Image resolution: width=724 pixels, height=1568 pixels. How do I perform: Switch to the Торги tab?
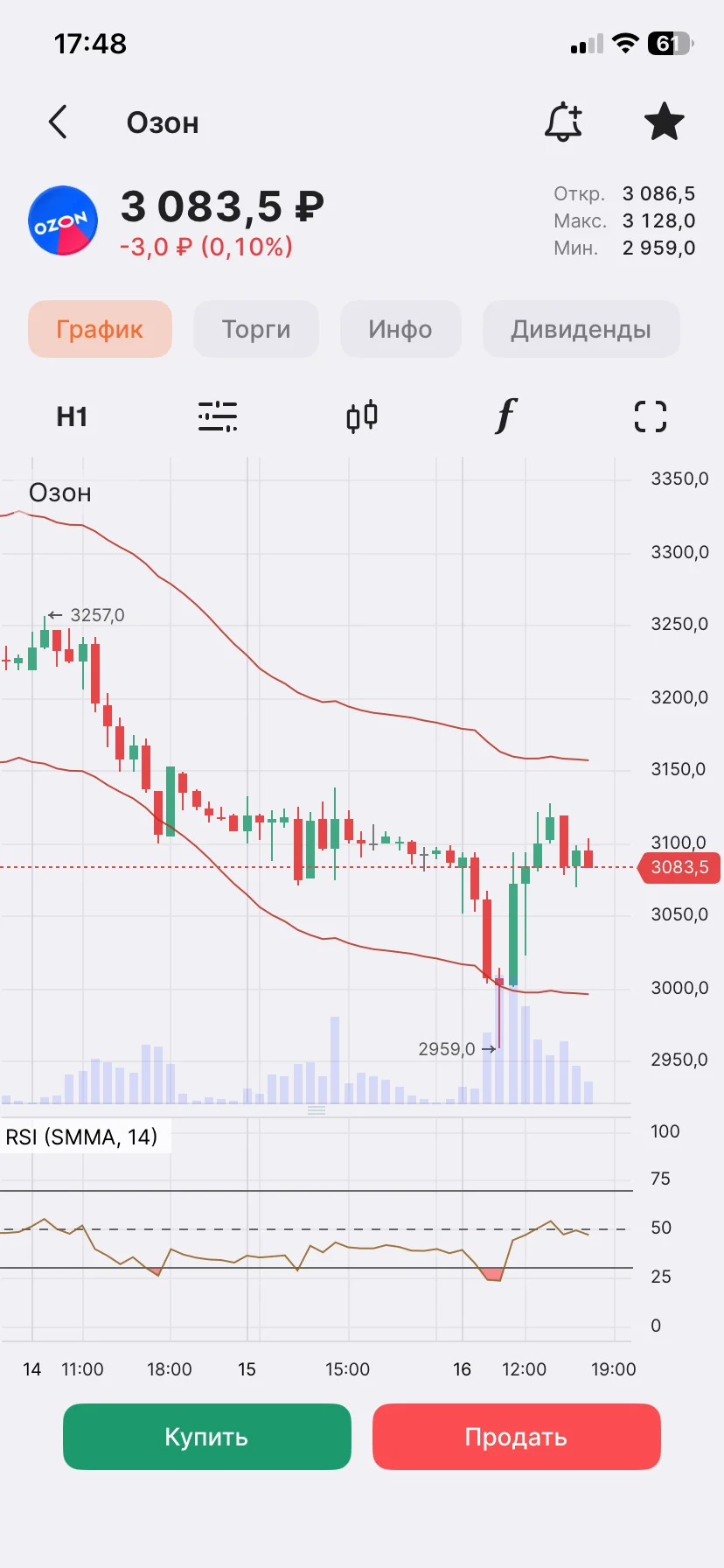pyautogui.click(x=256, y=329)
